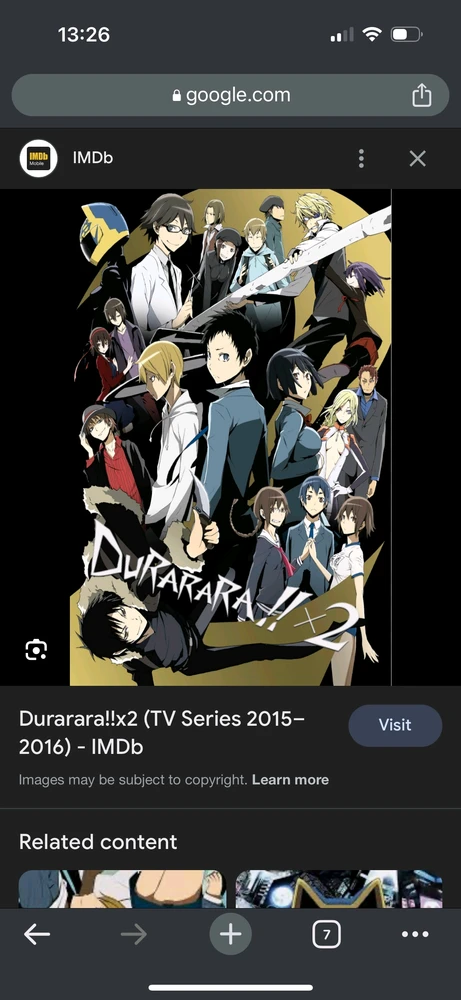
Task: View the 7 open tabs
Action: coord(326,935)
